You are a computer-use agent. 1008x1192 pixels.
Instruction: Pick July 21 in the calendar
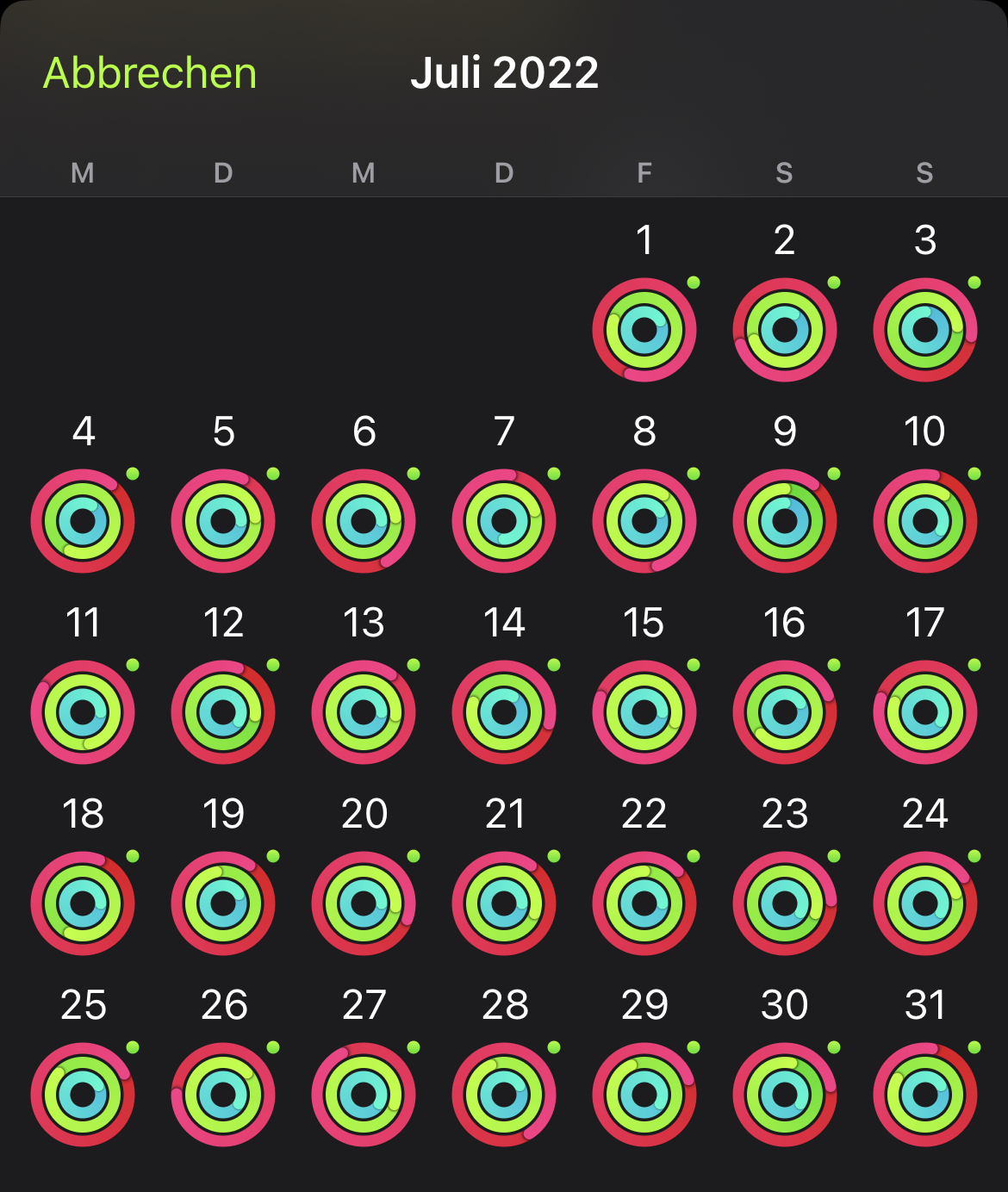click(x=504, y=903)
